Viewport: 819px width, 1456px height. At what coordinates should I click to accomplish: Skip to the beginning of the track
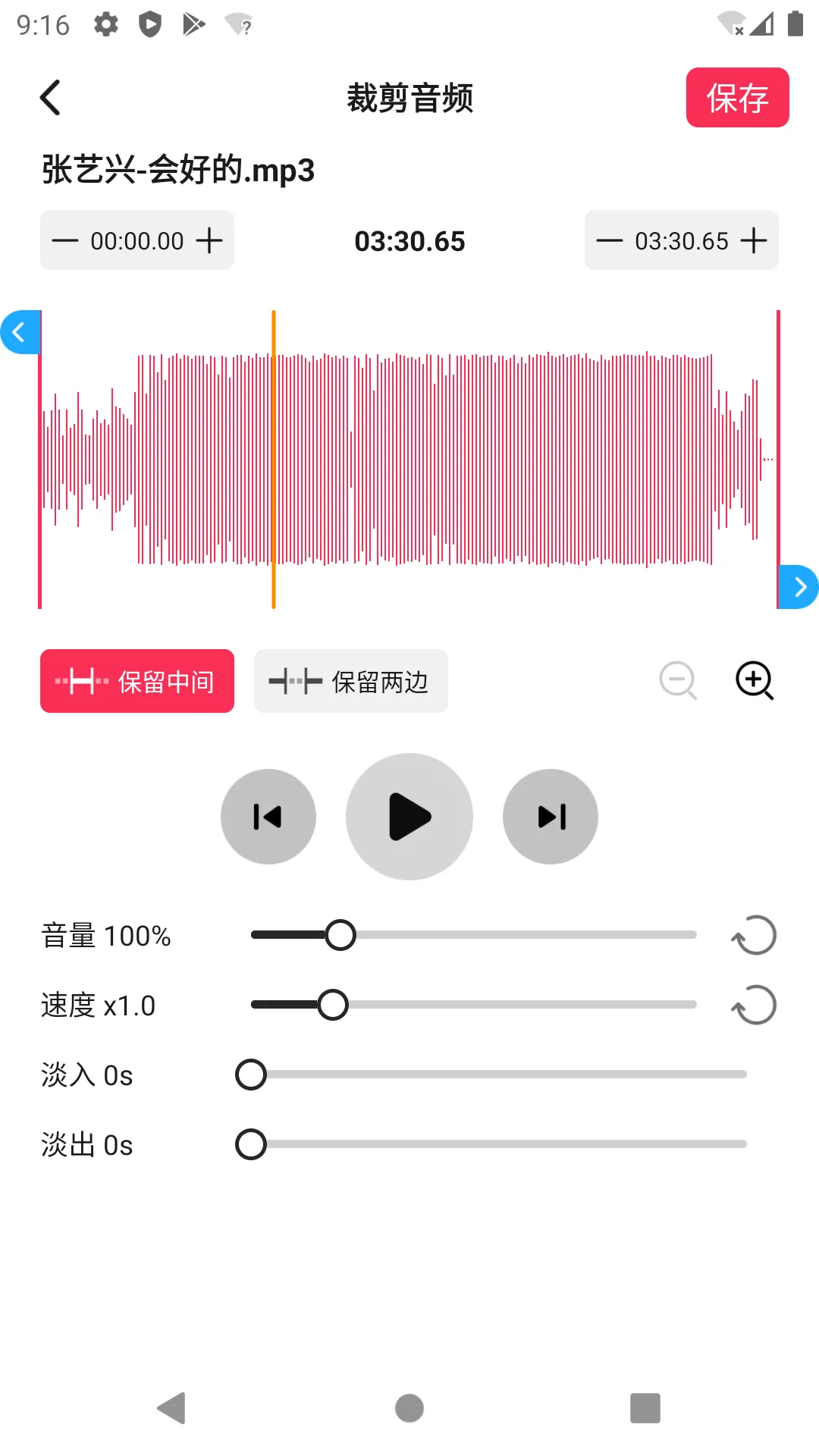268,816
